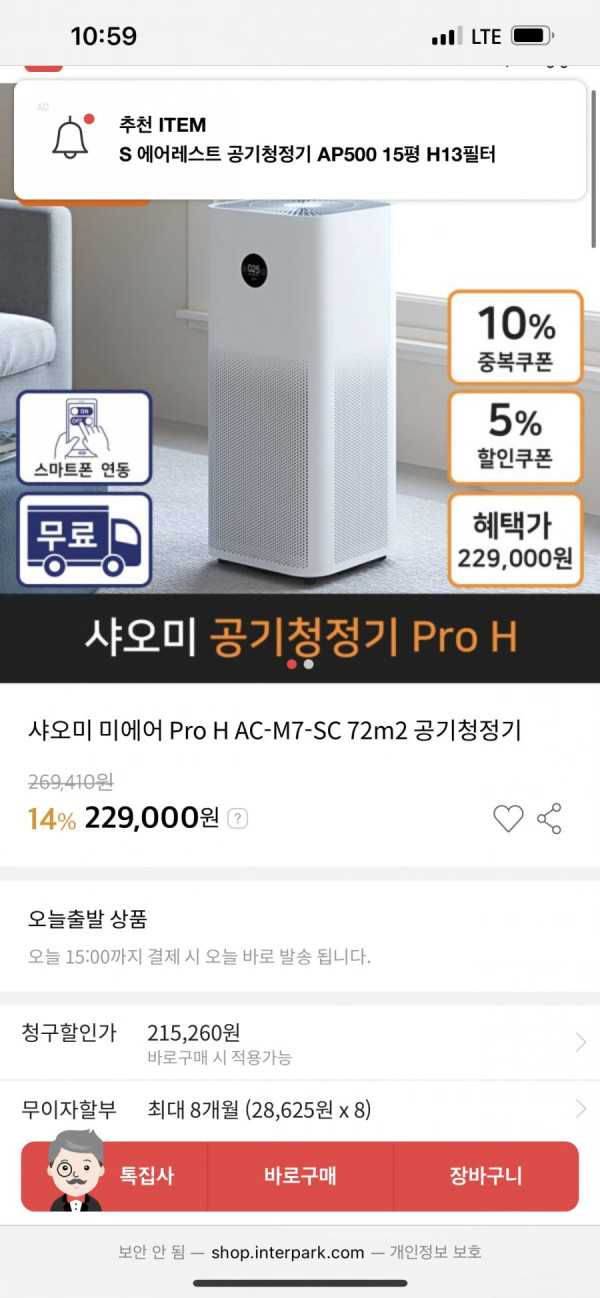The image size is (600, 1298).
Task: Open the price info question mark
Action: click(x=237, y=819)
